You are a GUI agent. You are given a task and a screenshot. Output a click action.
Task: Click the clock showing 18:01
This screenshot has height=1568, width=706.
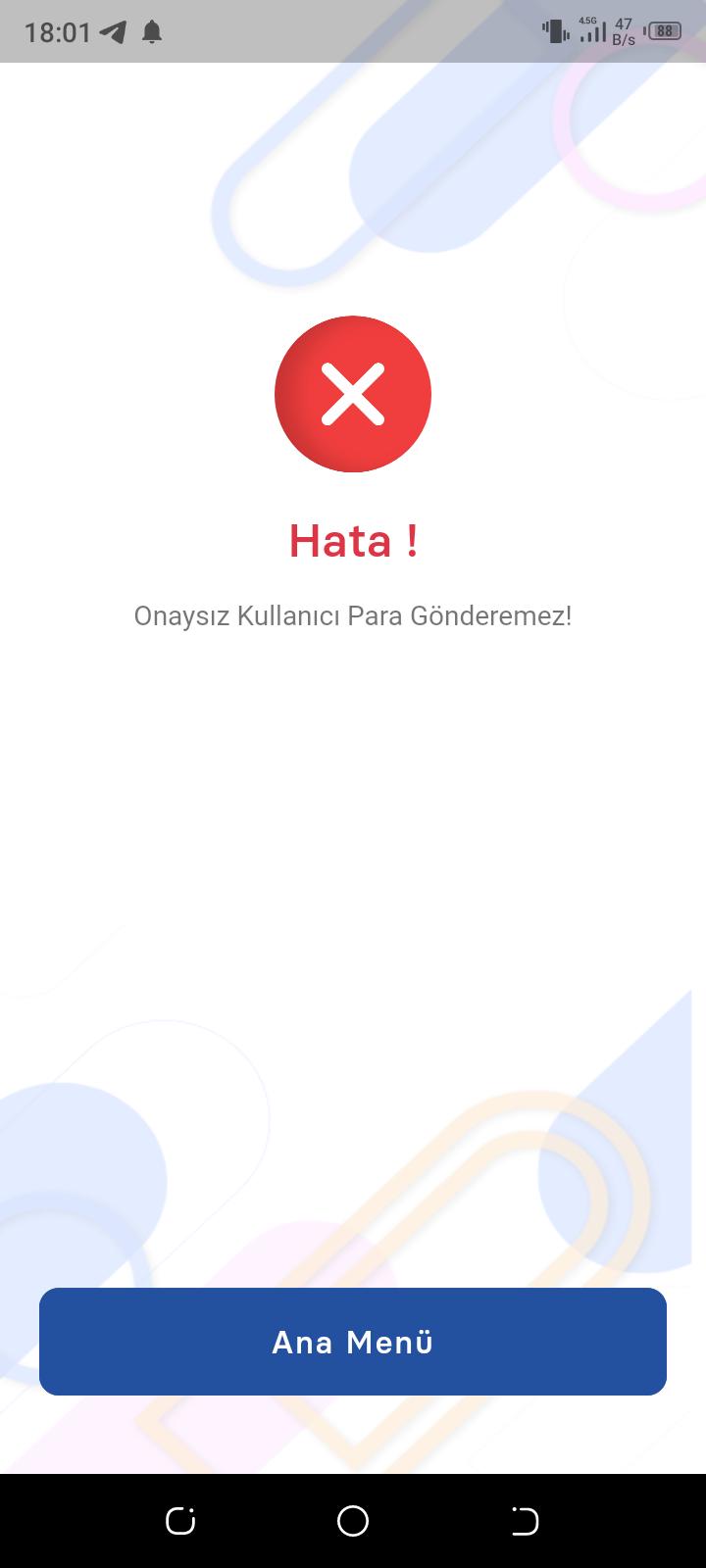pos(55,30)
